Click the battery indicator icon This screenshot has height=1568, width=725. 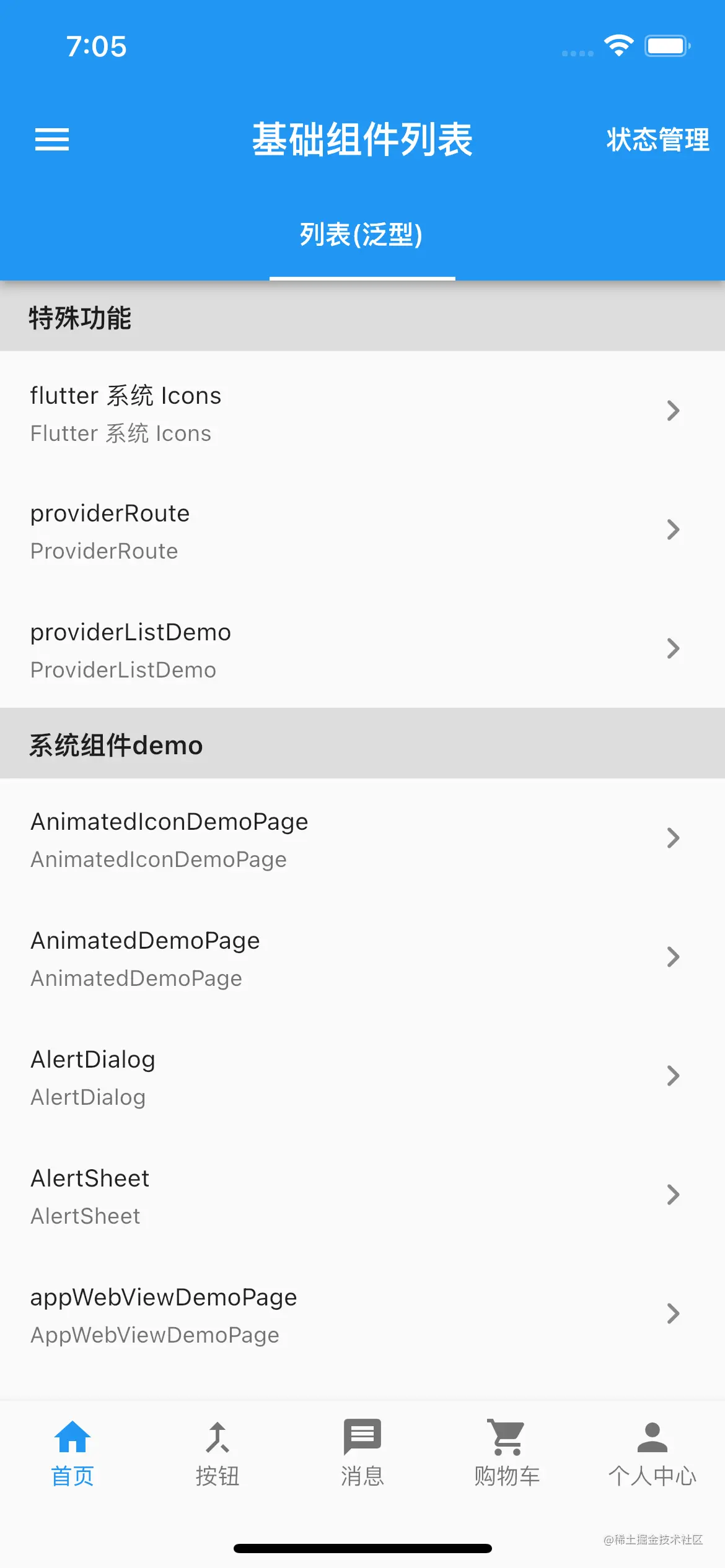(667, 46)
